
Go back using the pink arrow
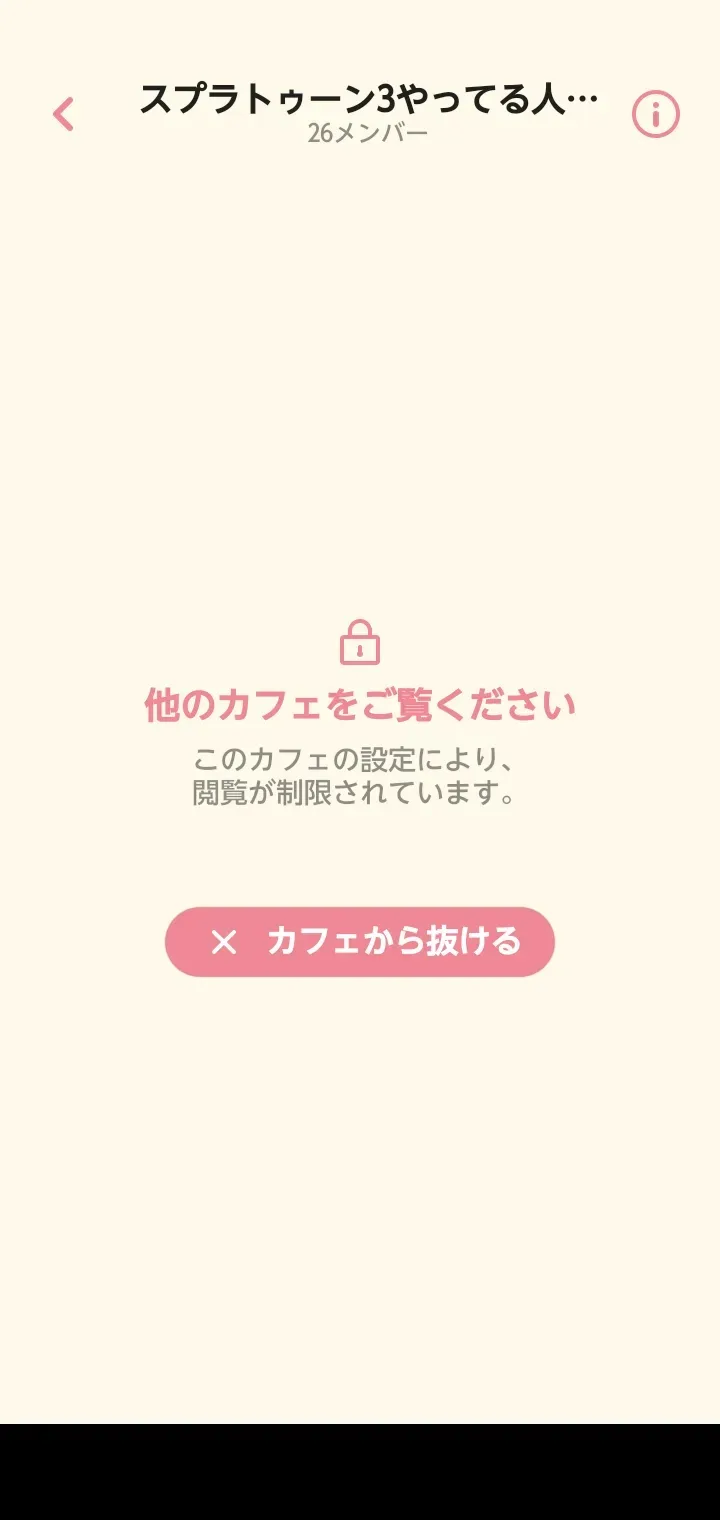(63, 114)
